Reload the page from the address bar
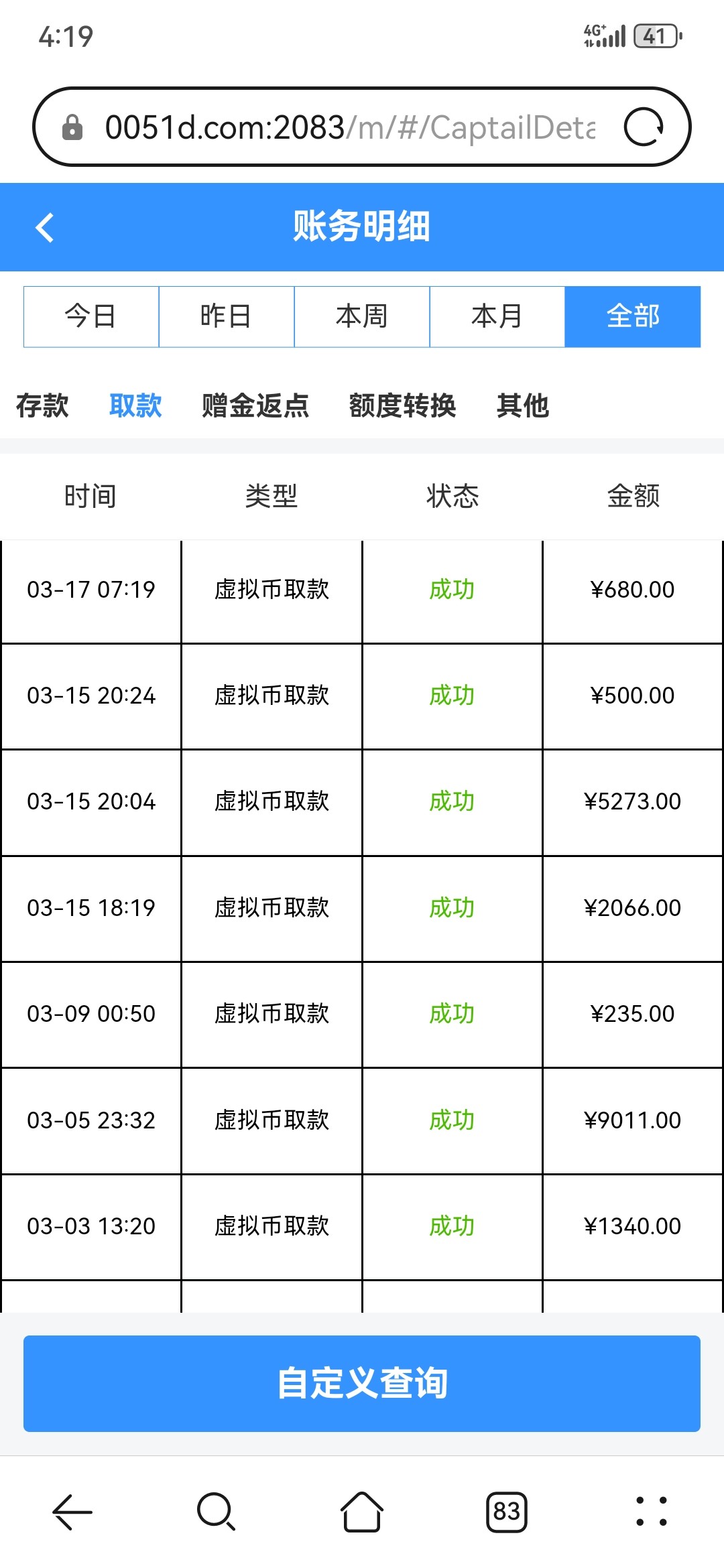724x1568 pixels. tap(644, 127)
